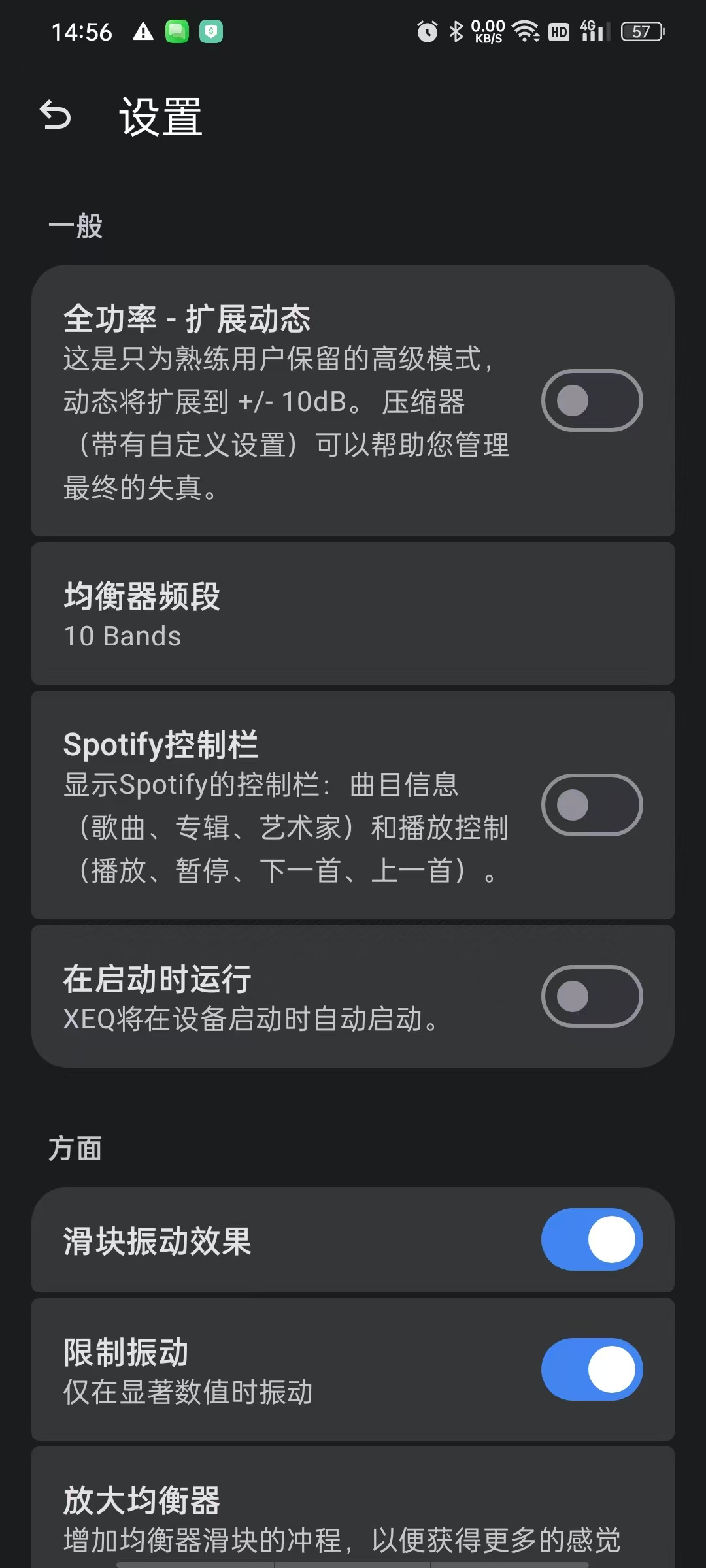Turn off 限制振动 switch
The height and width of the screenshot is (1568, 706).
coord(592,1369)
